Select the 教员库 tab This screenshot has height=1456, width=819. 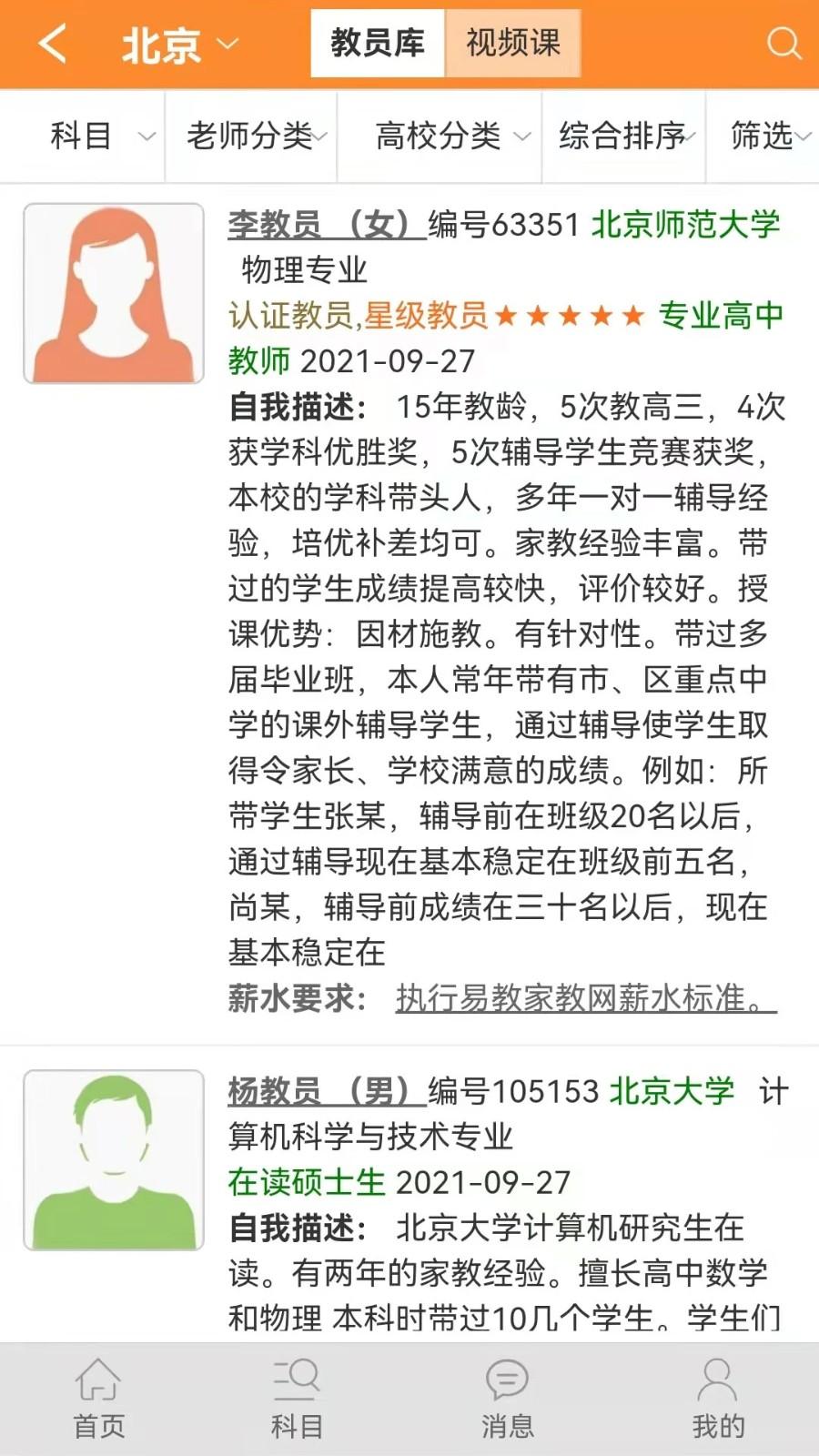pyautogui.click(x=378, y=43)
